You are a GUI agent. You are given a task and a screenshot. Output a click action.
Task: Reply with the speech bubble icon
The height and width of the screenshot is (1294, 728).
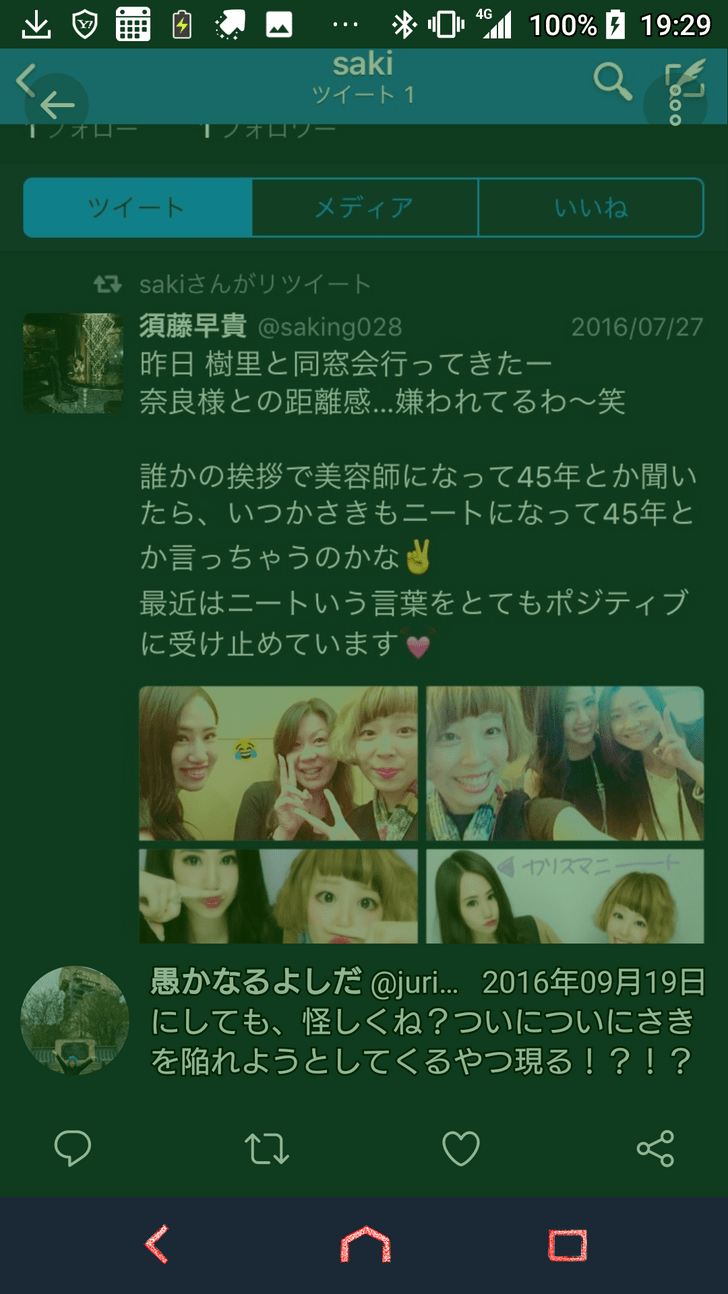73,1149
